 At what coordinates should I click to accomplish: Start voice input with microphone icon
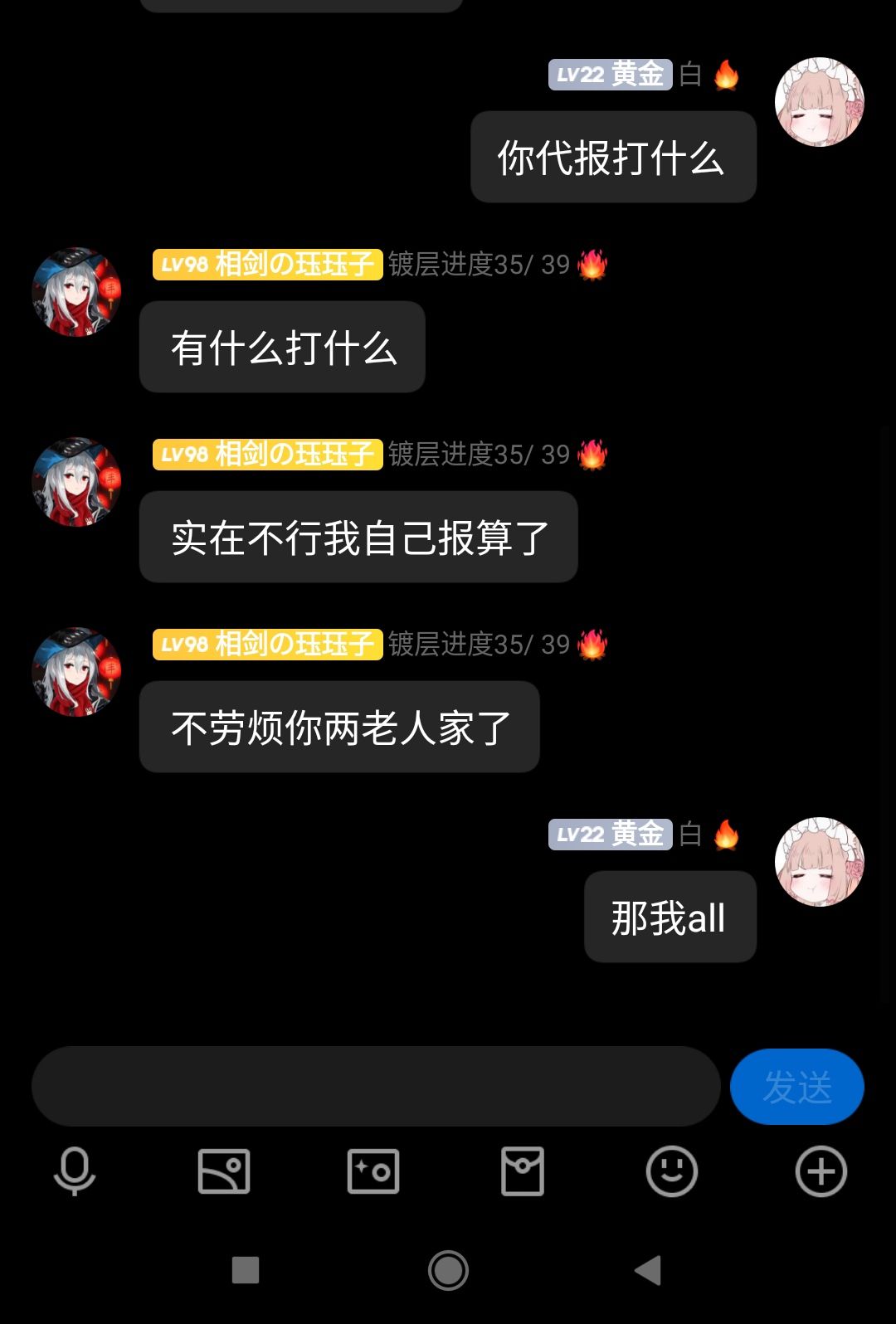(x=75, y=1171)
